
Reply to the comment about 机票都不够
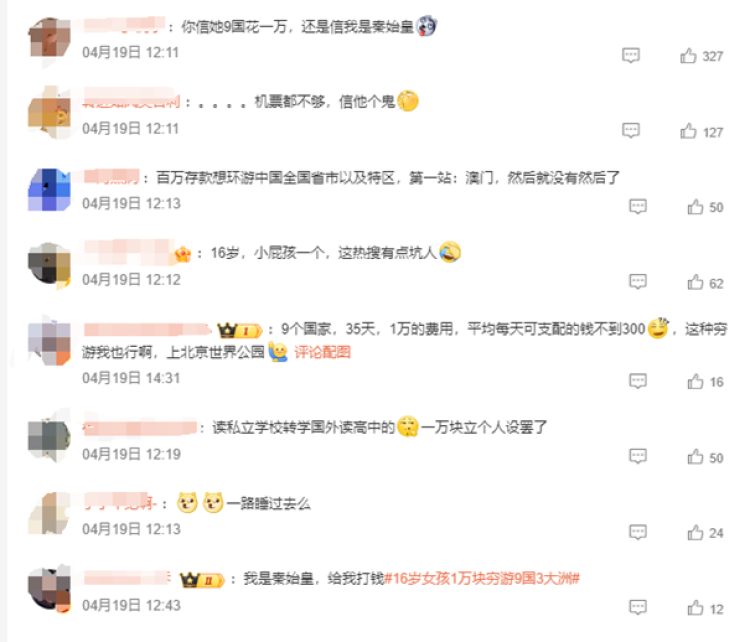pos(631,131)
